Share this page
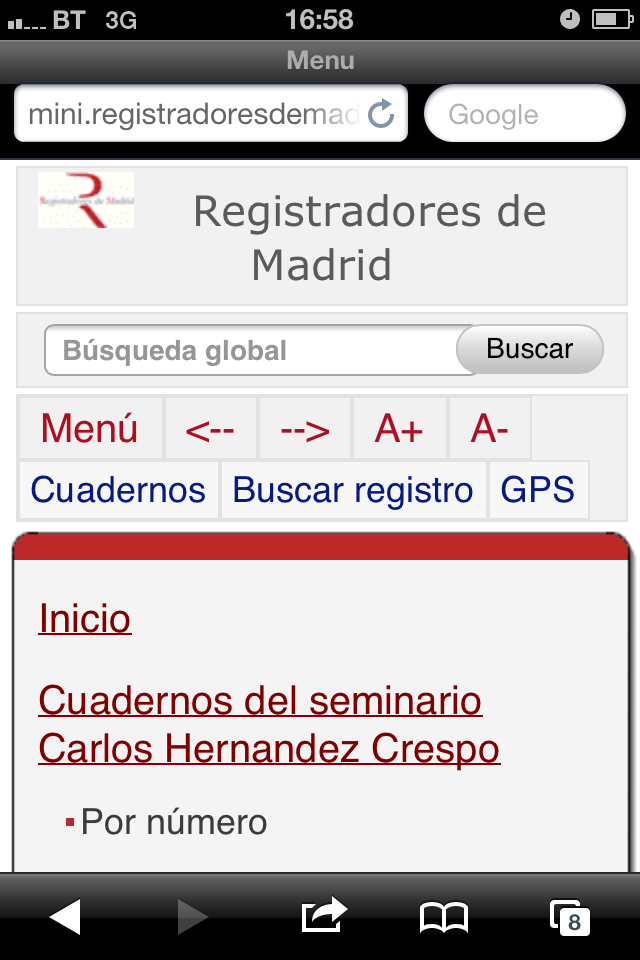Viewport: 640px width, 960px height. click(323, 916)
